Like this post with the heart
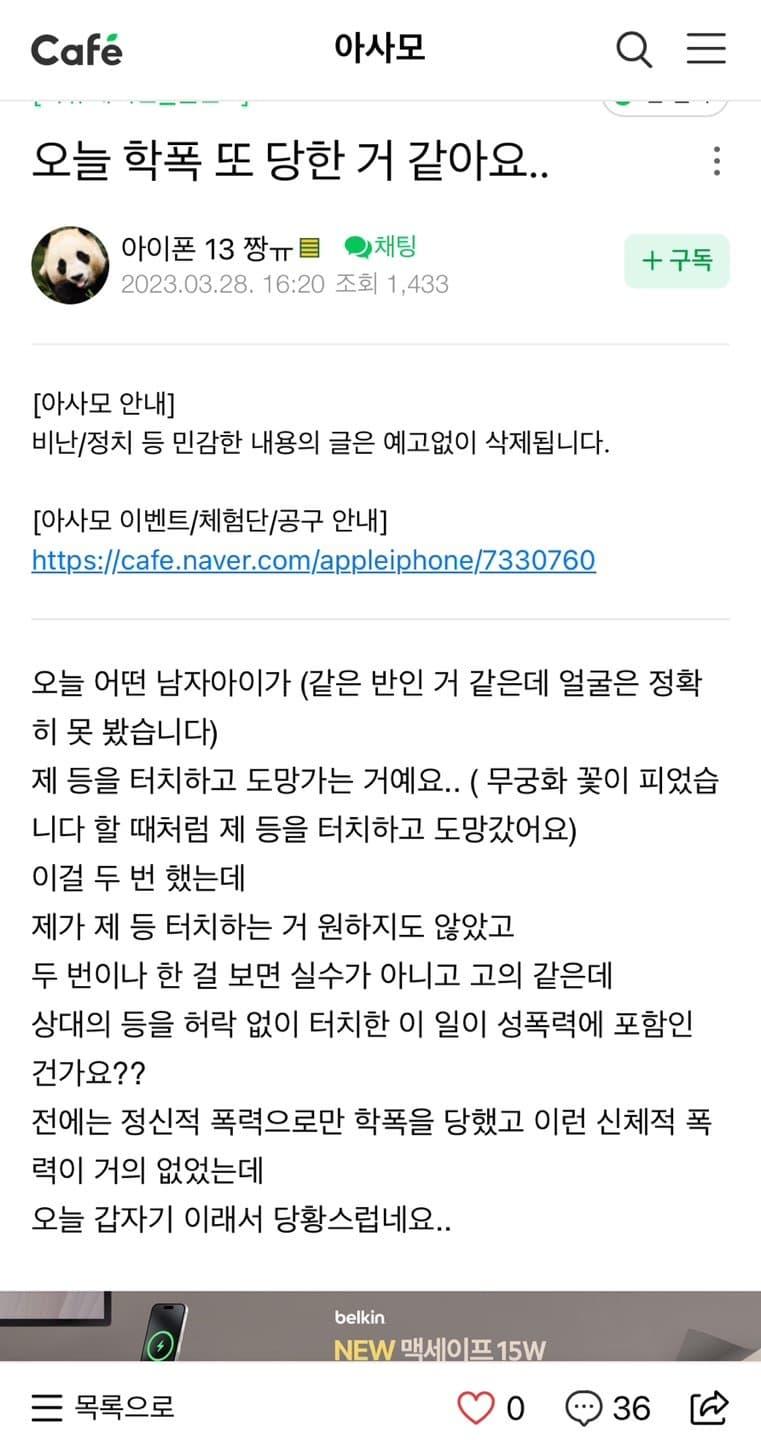The image size is (761, 1440). pos(476,1408)
